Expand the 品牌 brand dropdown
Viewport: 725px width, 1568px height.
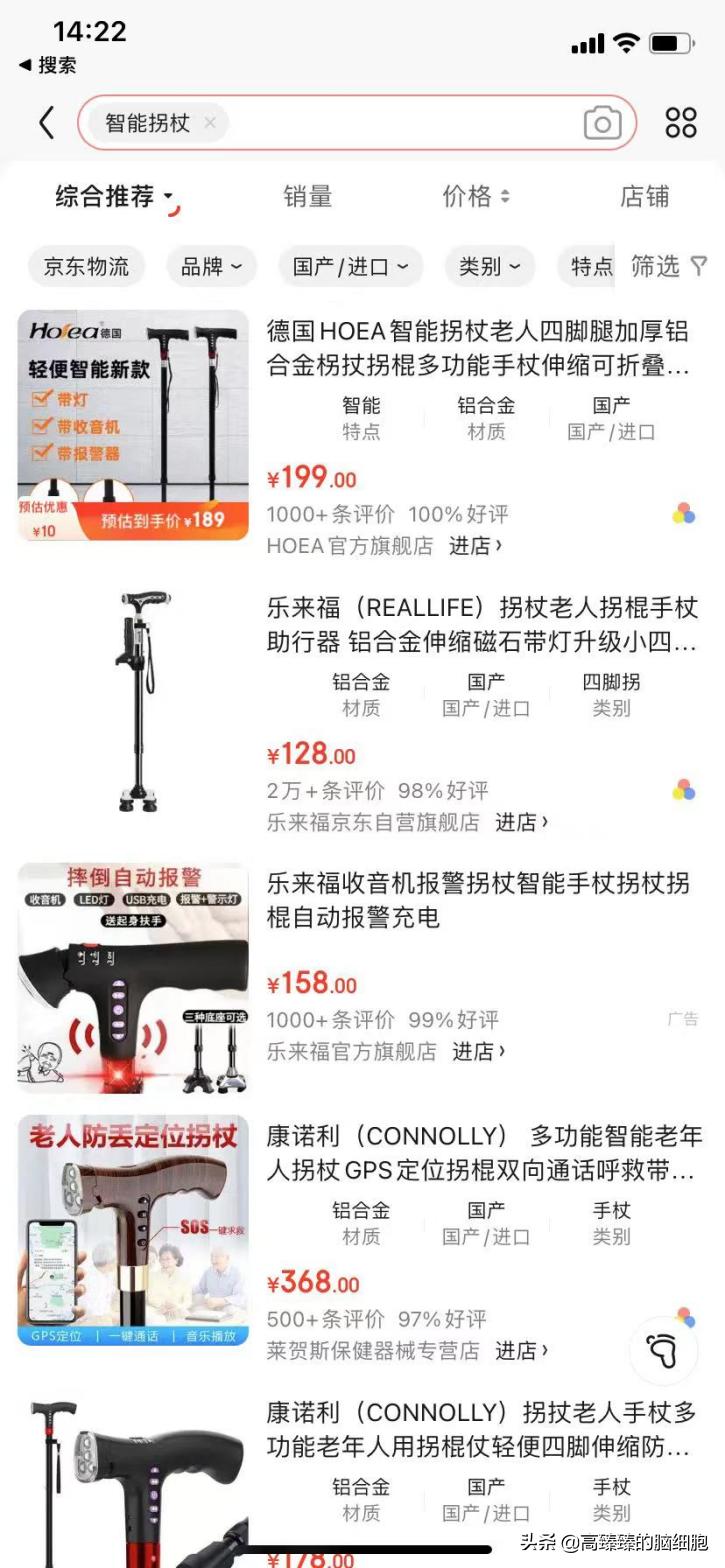pyautogui.click(x=210, y=267)
